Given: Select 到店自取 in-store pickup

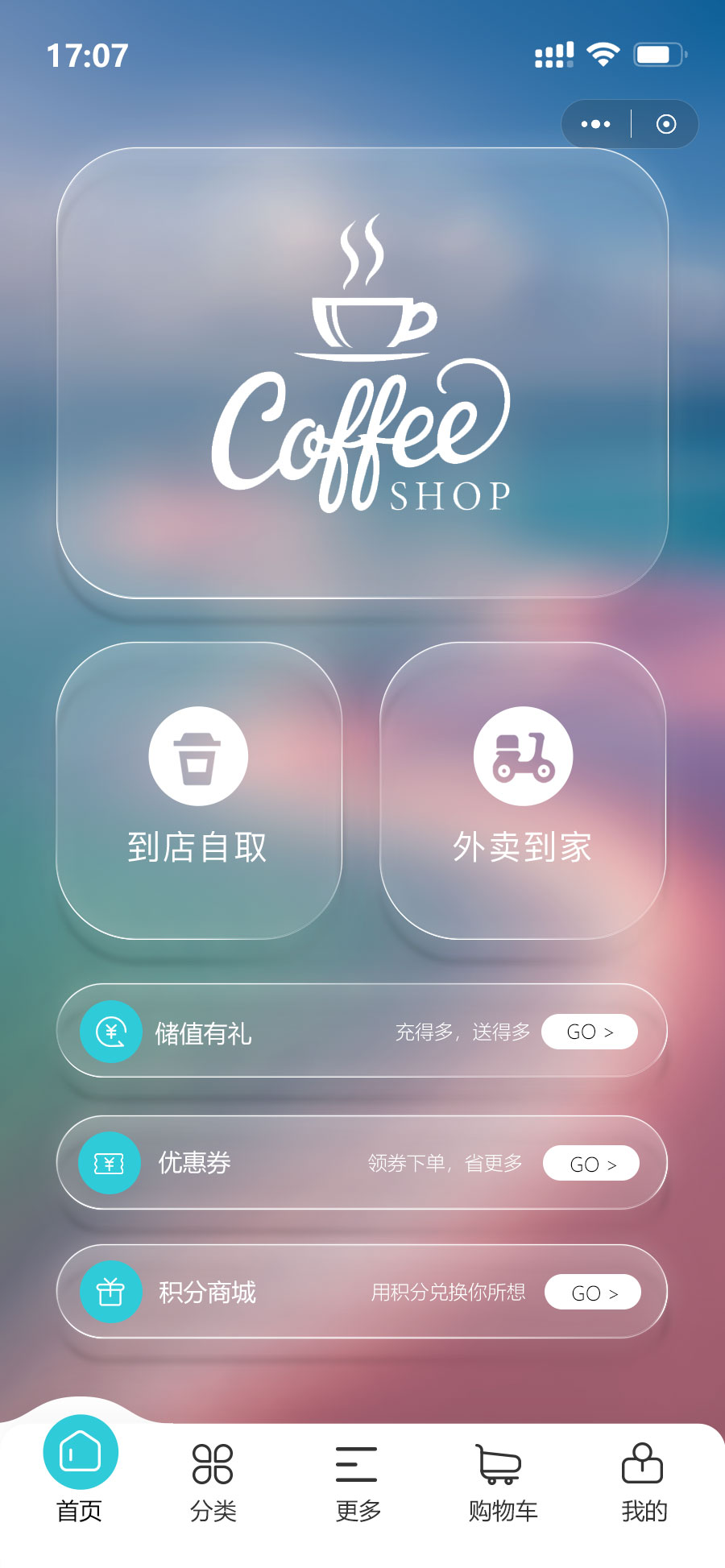Looking at the screenshot, I should 198,790.
